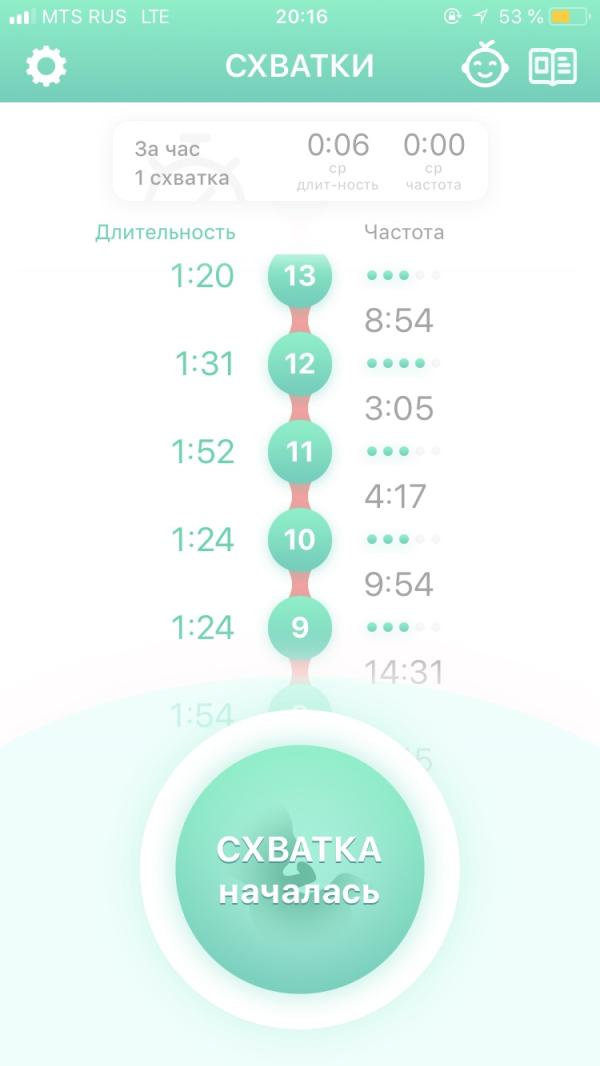The height and width of the screenshot is (1066, 600).
Task: Open the baby face icon
Action: pos(485,67)
